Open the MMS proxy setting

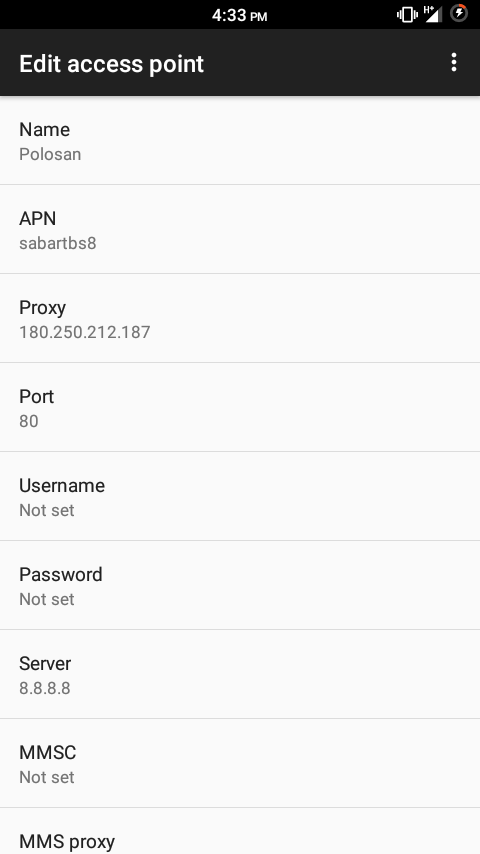click(x=240, y=831)
